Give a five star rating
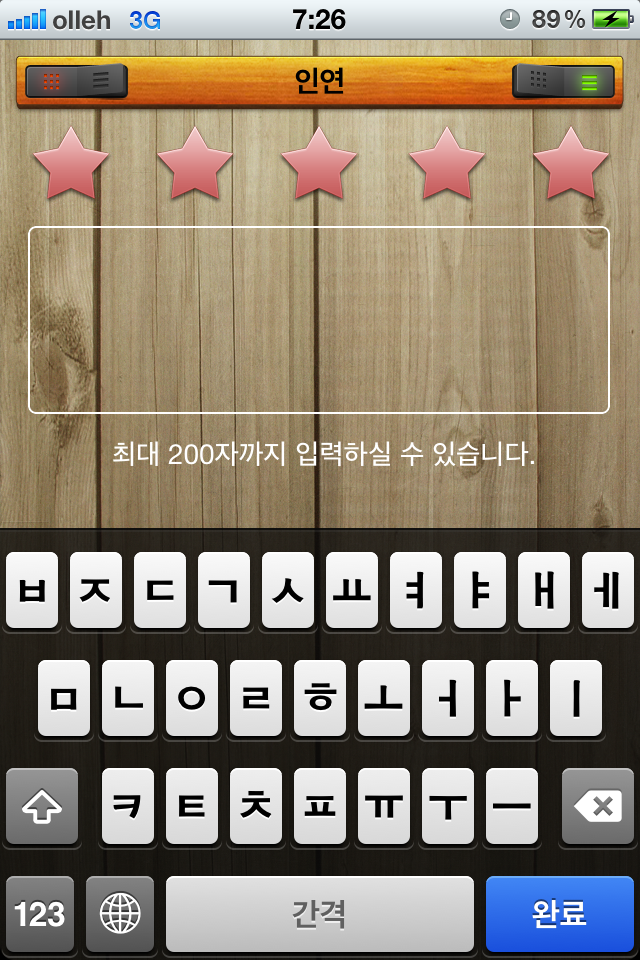Viewport: 640px width, 960px height. click(571, 164)
